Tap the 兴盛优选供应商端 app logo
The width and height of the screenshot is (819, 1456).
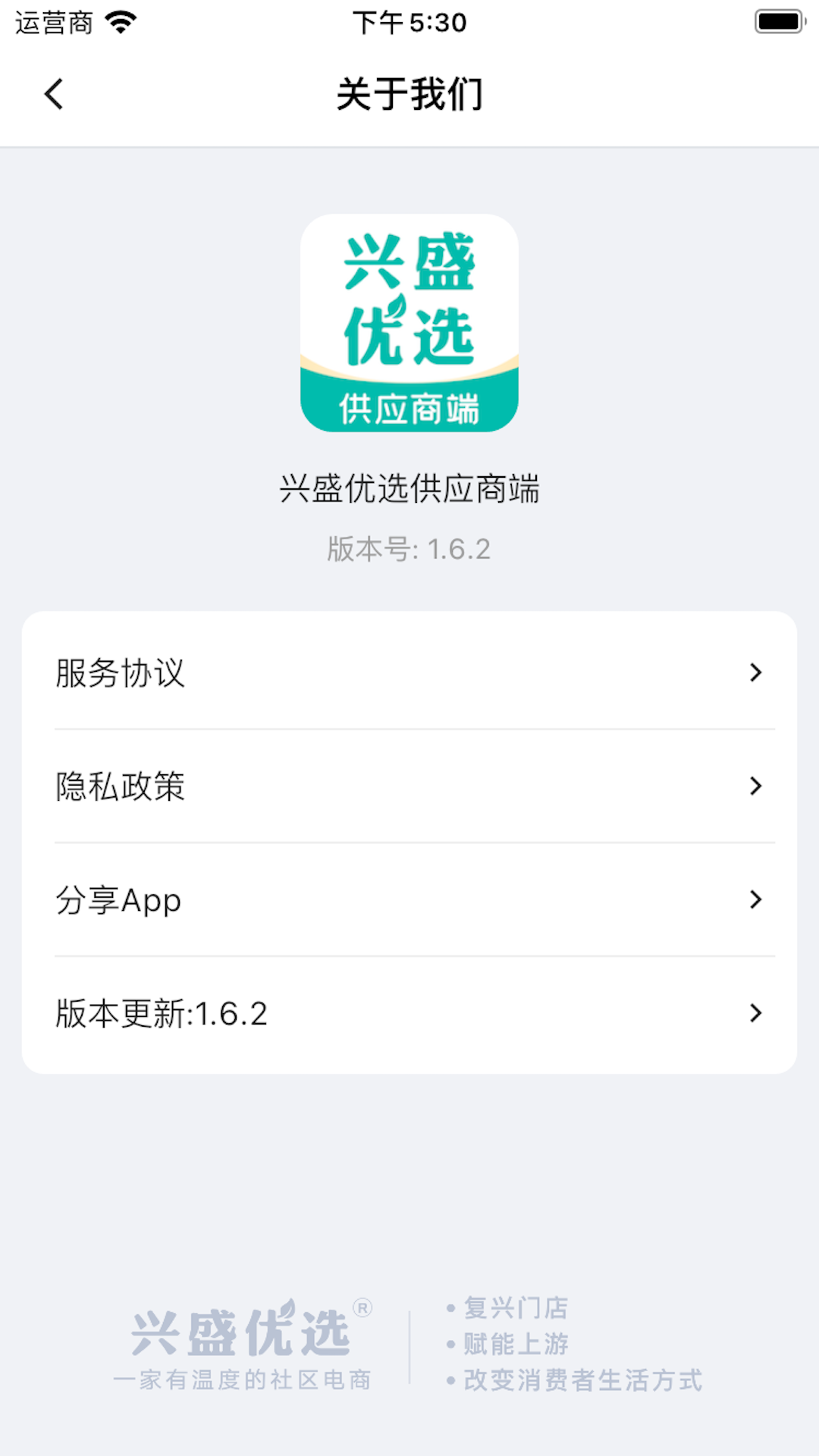pos(409,326)
